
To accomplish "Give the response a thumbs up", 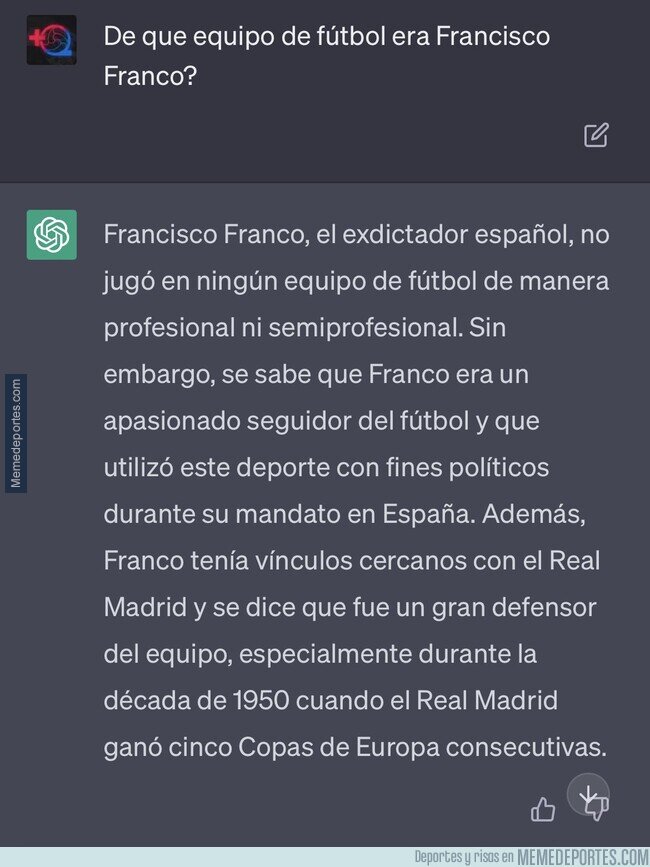I will coord(543,811).
